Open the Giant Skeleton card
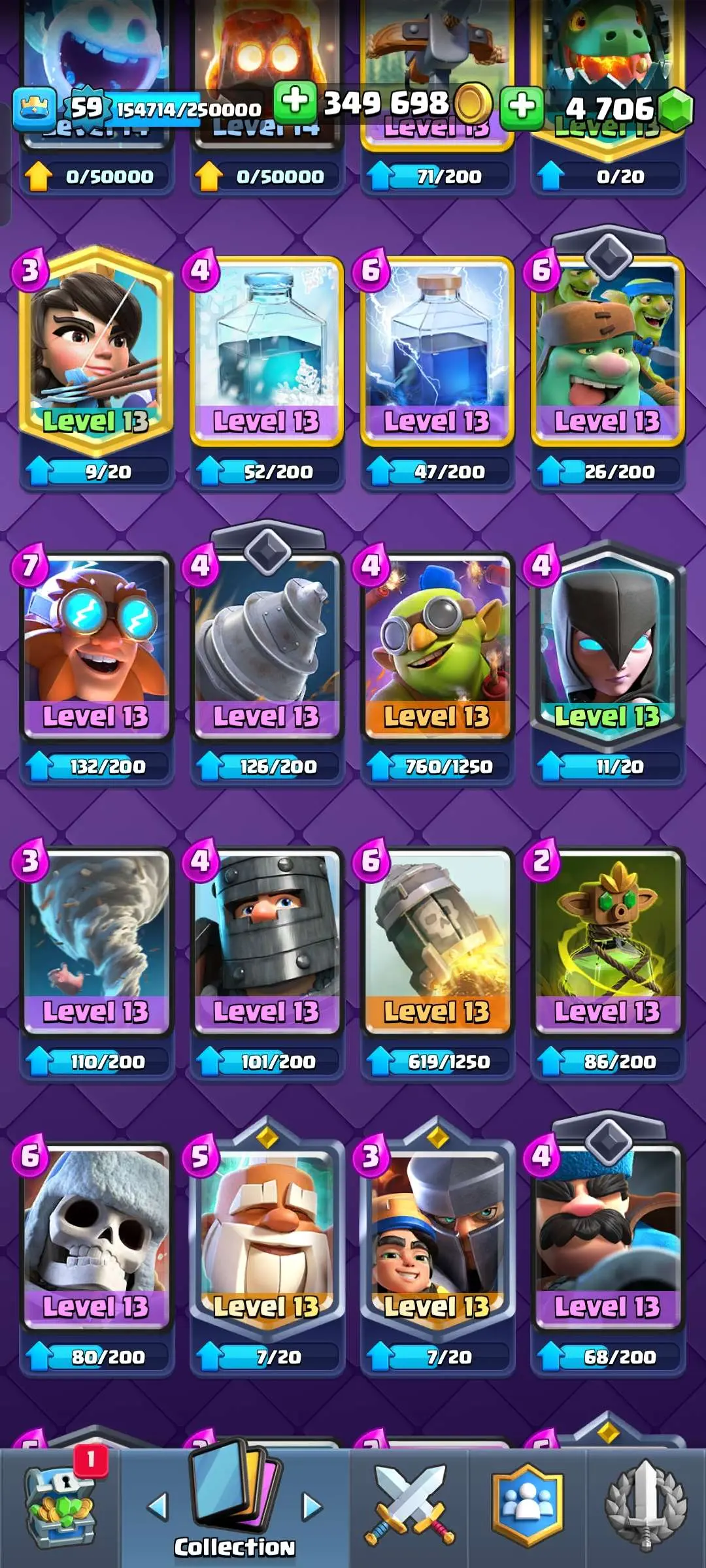This screenshot has height=1568, width=706. [96, 1235]
